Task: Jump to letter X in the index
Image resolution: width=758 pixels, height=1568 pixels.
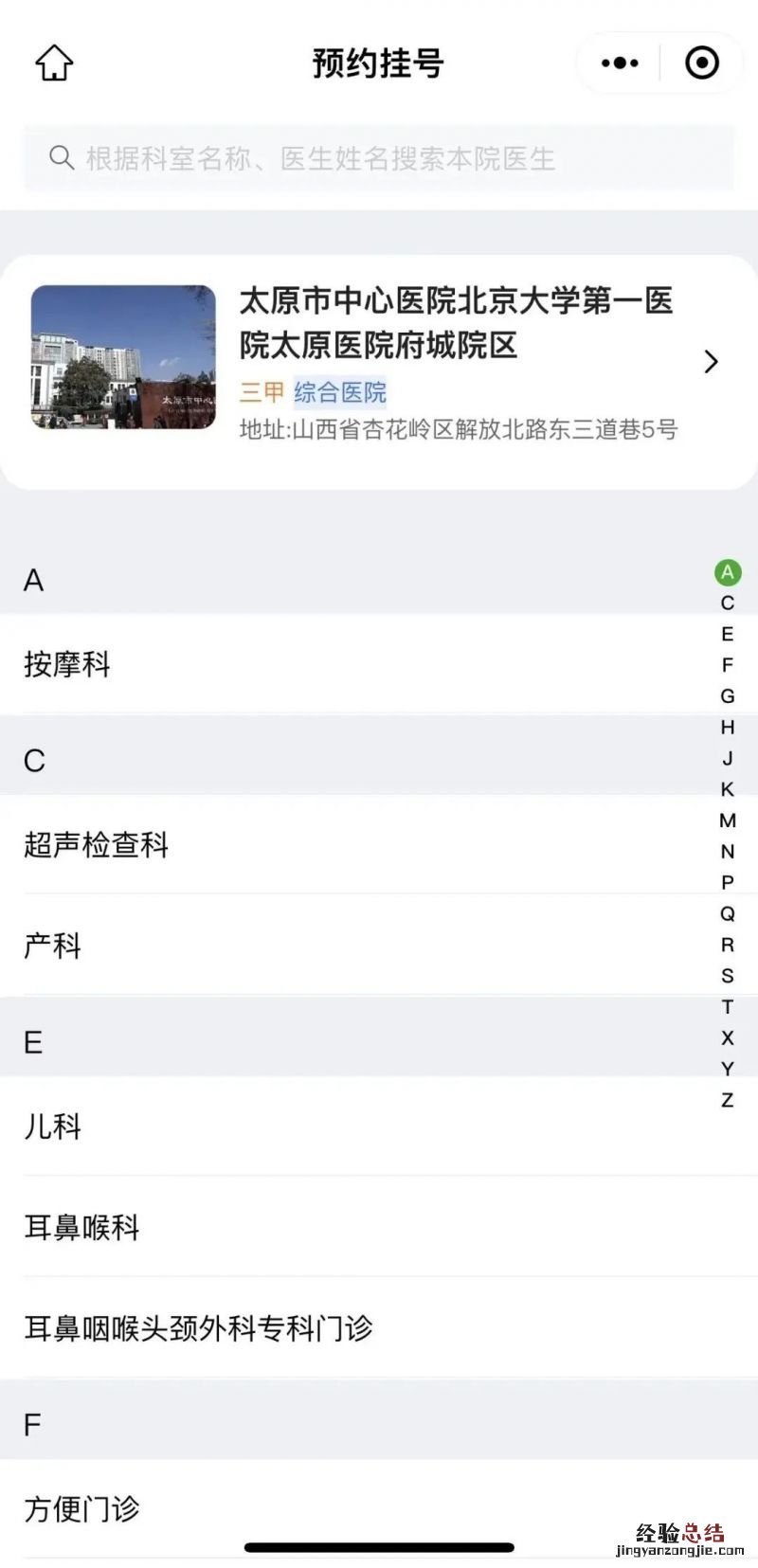Action: (x=728, y=1038)
